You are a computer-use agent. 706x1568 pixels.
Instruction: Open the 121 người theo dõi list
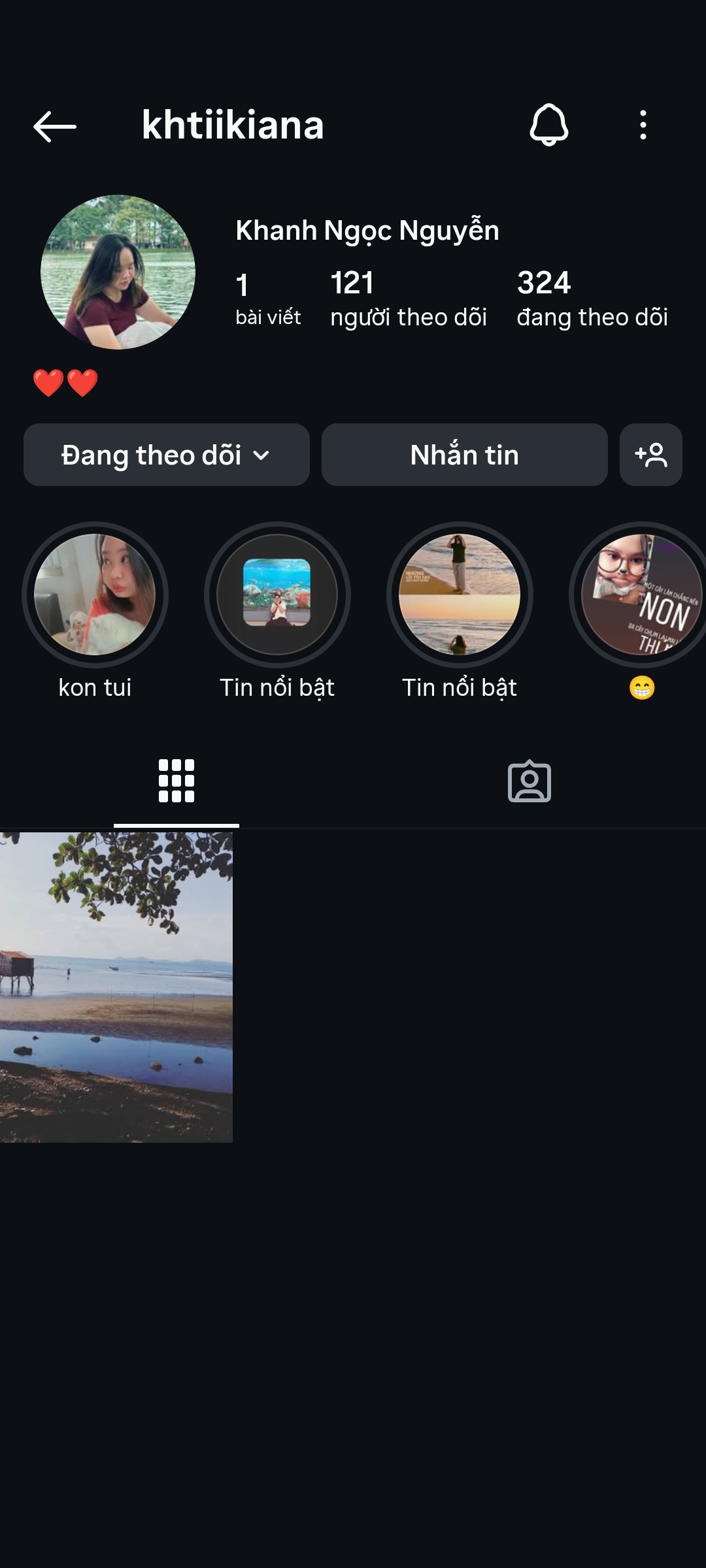tap(408, 299)
